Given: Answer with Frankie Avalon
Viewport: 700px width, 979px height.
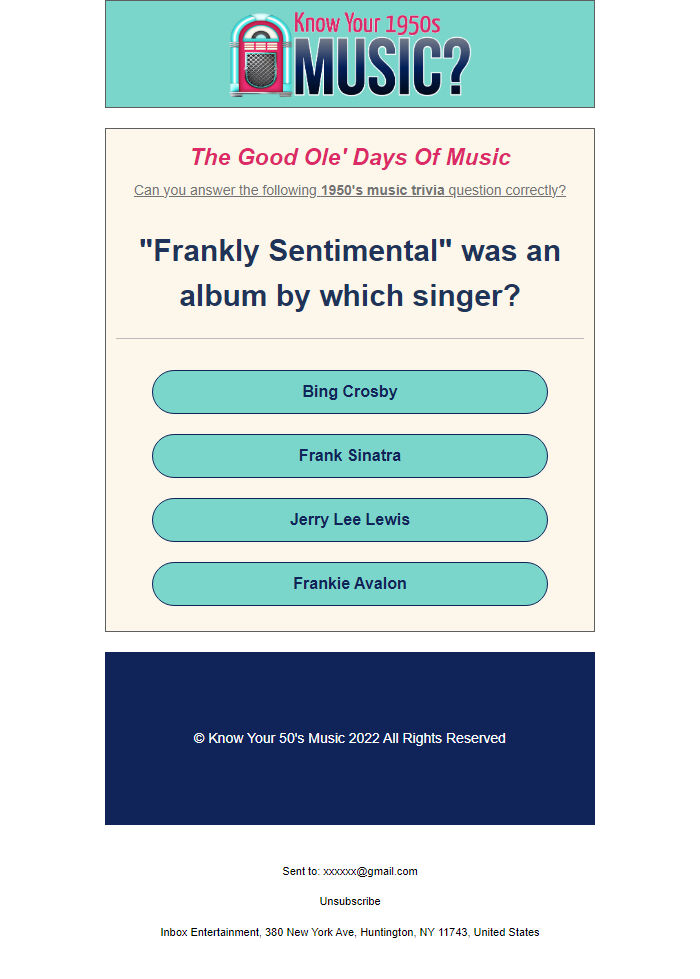Looking at the screenshot, I should coord(350,584).
